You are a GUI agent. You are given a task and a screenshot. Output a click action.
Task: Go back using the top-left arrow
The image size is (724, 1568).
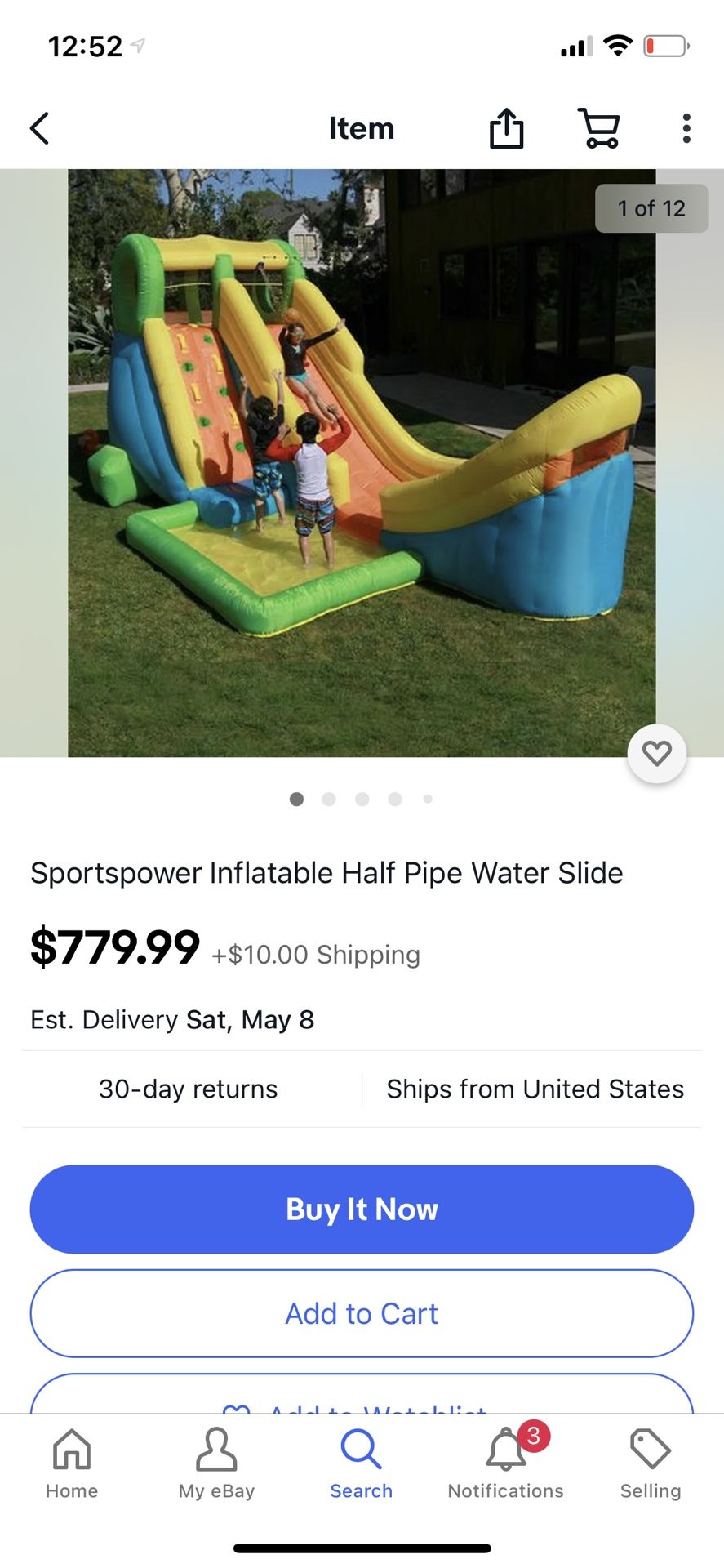tap(39, 128)
